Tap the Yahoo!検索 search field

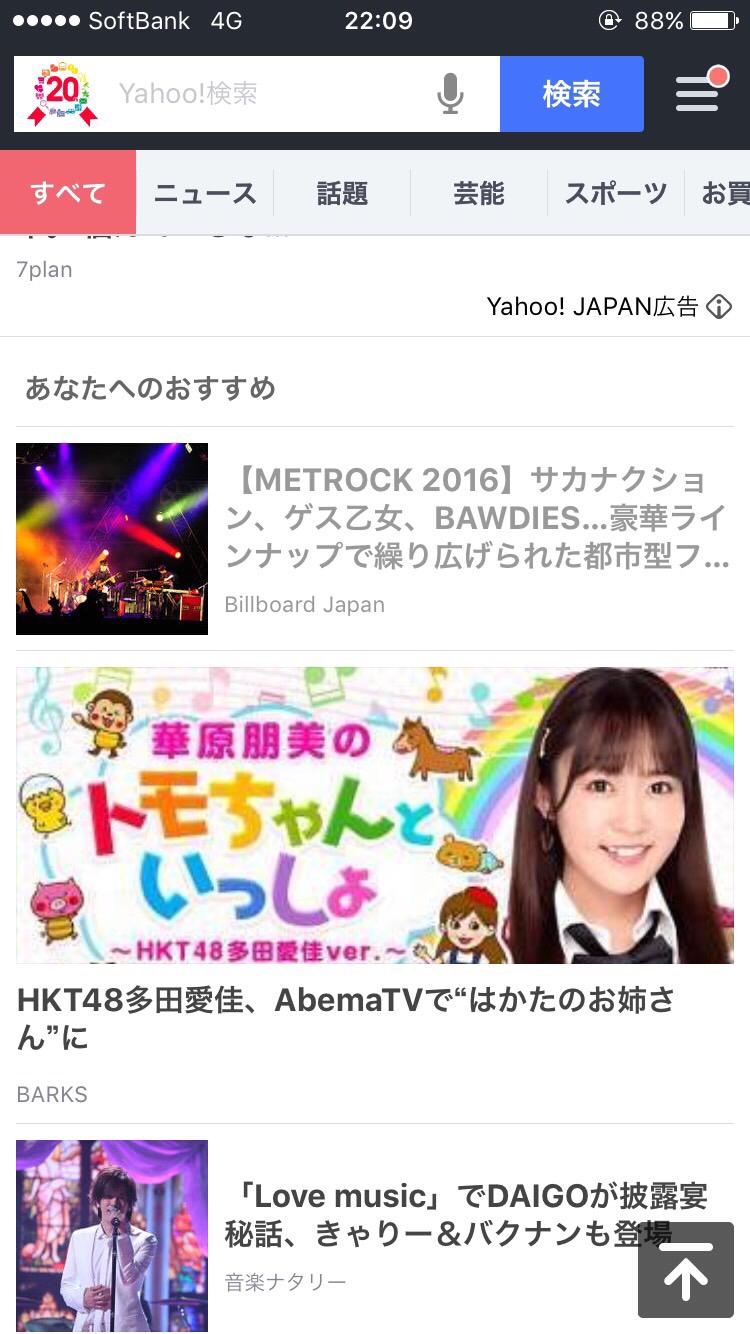click(x=270, y=94)
